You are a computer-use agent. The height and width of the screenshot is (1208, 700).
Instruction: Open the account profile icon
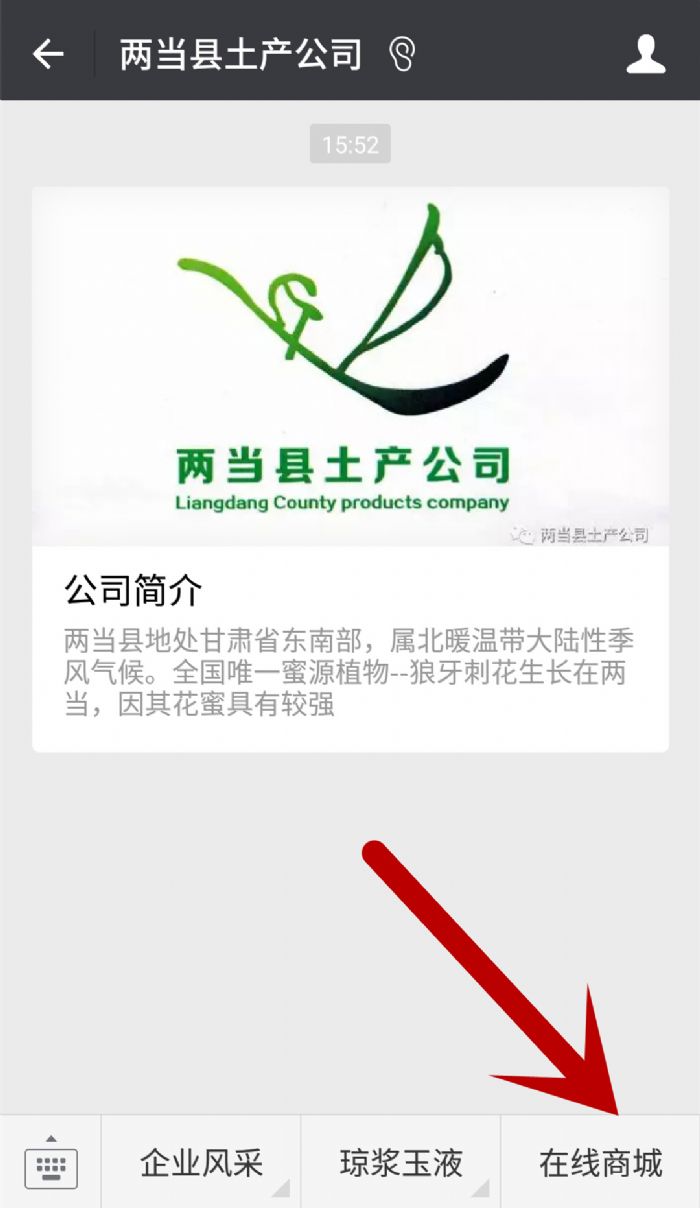[x=645, y=54]
